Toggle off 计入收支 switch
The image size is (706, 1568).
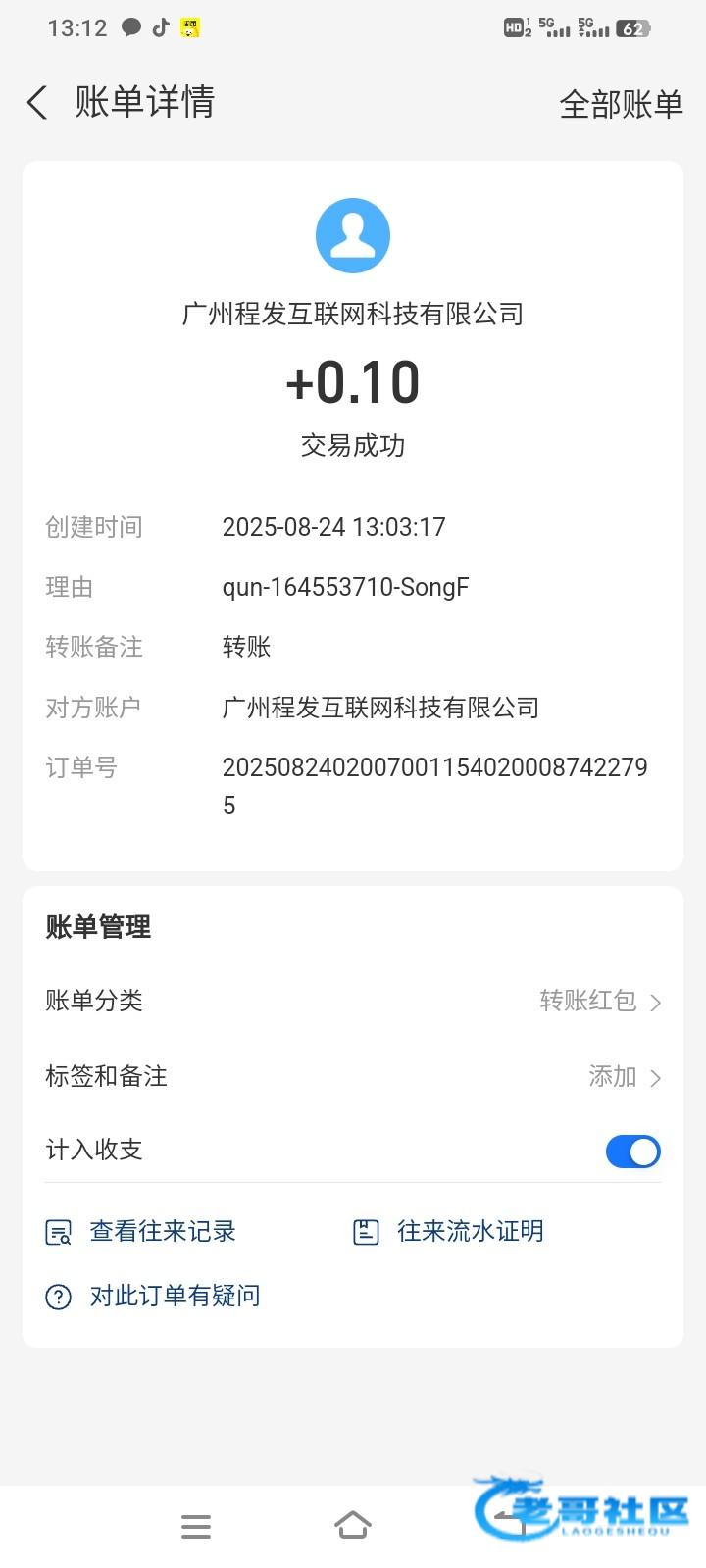pos(632,1151)
